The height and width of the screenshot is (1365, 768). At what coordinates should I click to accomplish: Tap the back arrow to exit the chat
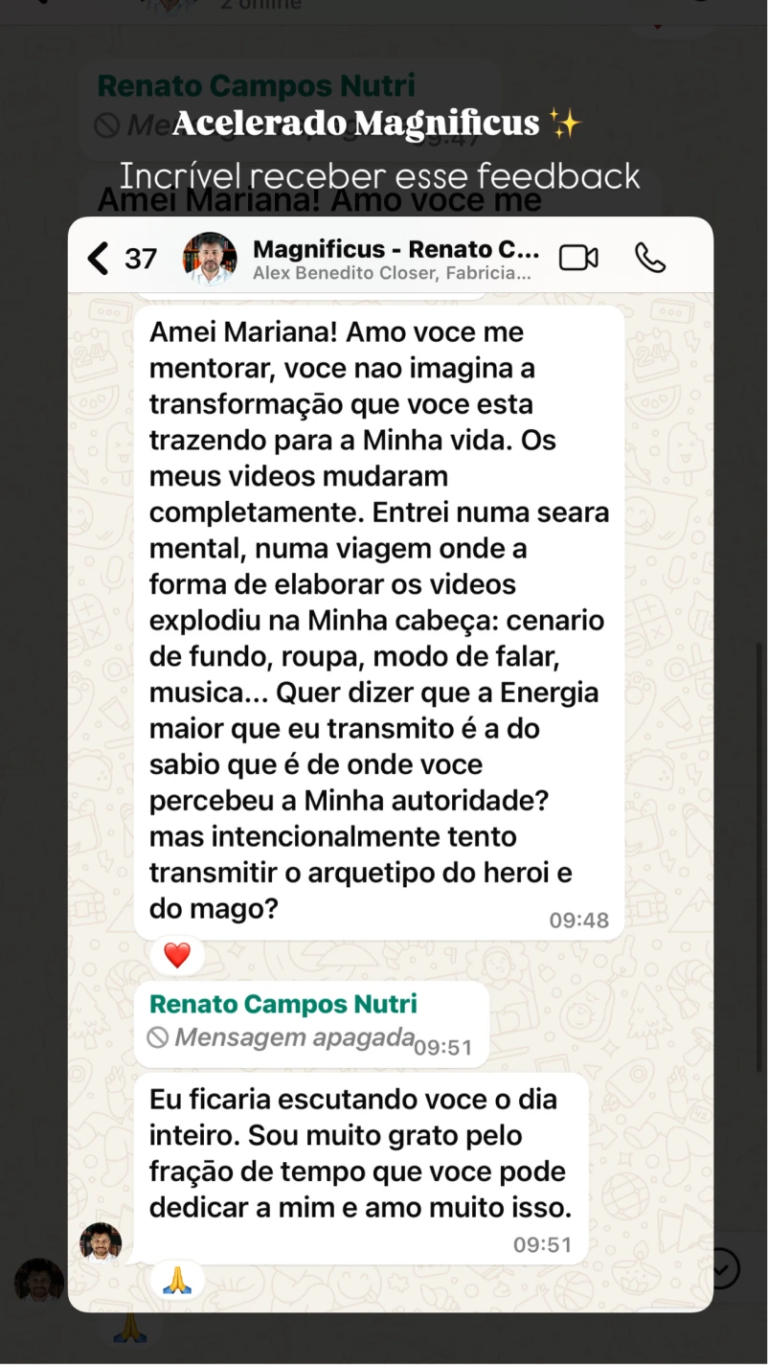coord(96,258)
